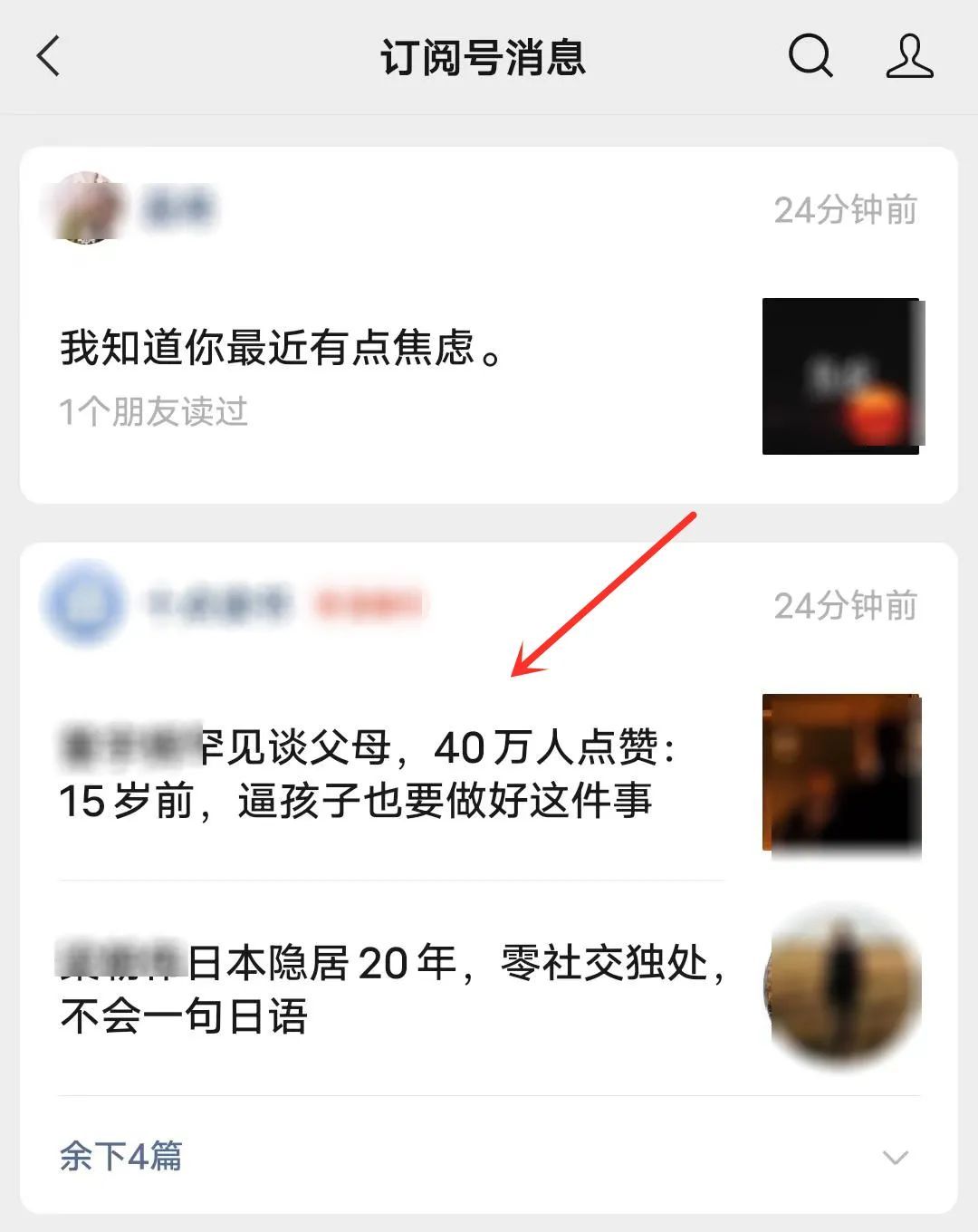Go back from 订阅号消息
978x1232 pixels.
(x=49, y=56)
